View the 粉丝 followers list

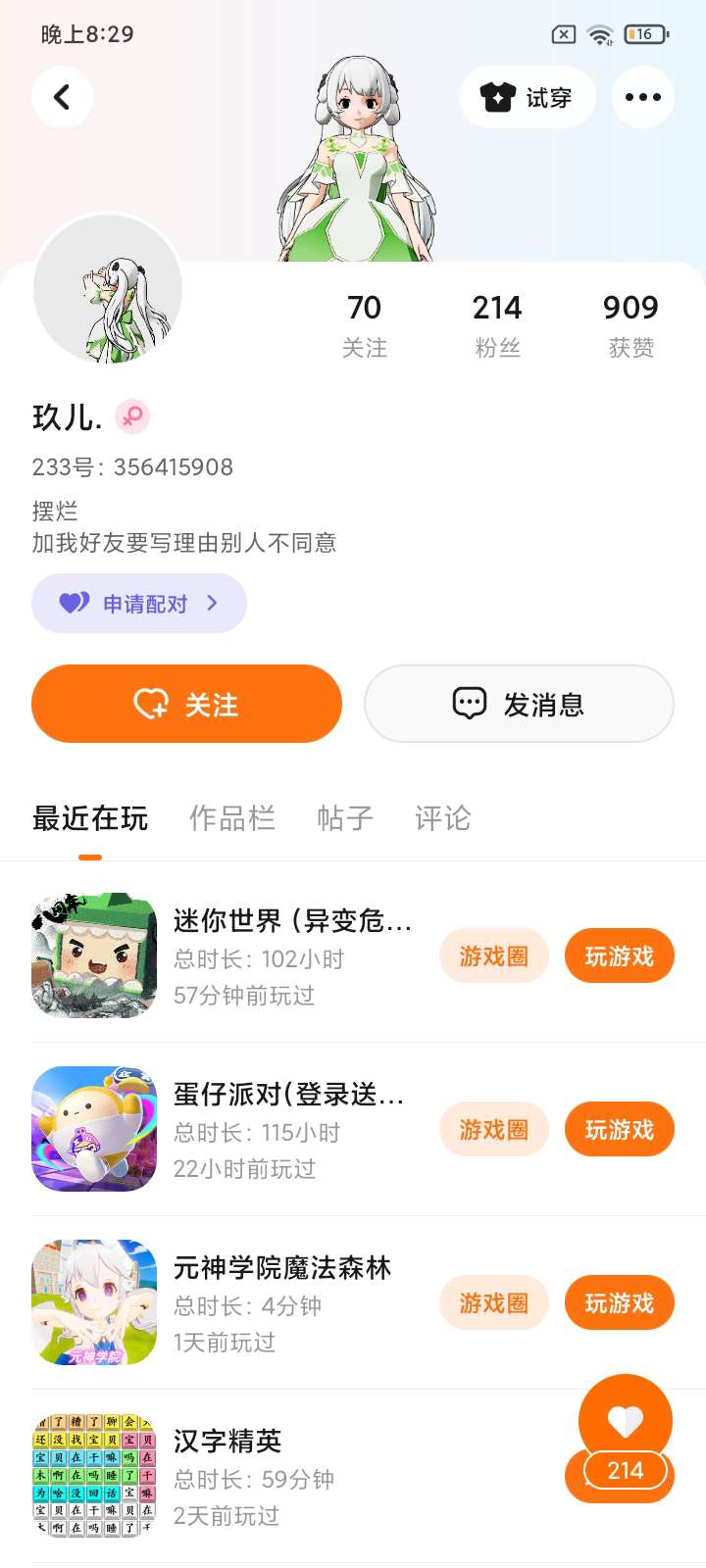497,324
